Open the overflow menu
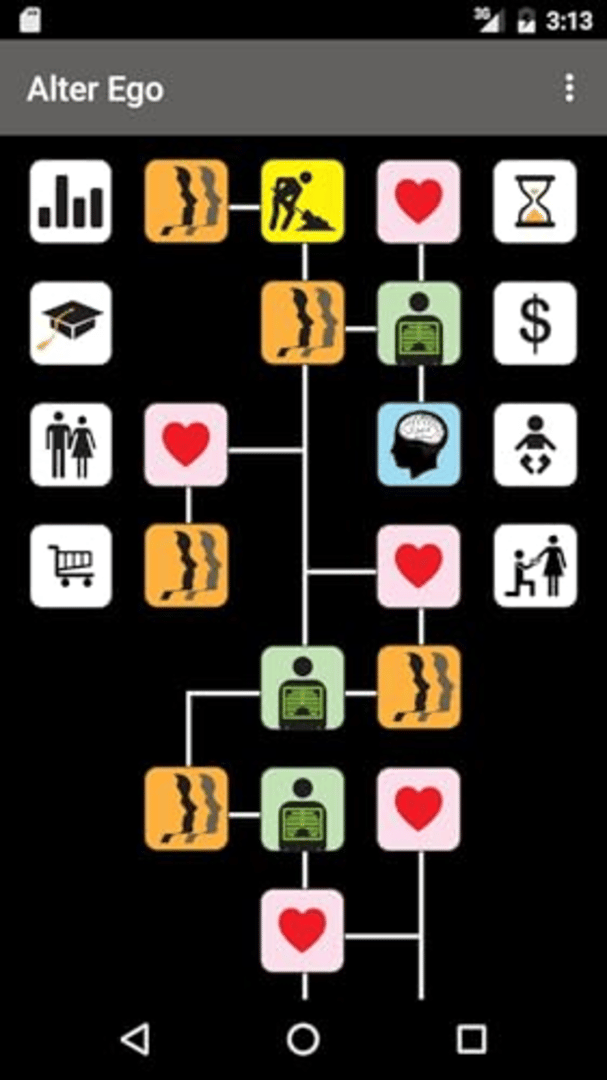Image resolution: width=607 pixels, height=1080 pixels. coord(569,89)
